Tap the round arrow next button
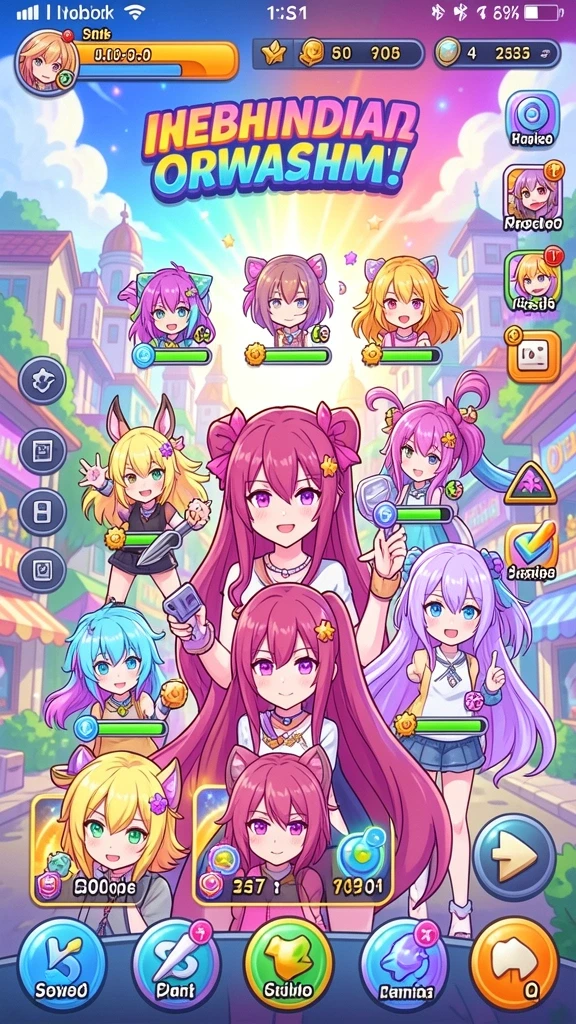Viewport: 576px width, 1024px height. [514, 855]
